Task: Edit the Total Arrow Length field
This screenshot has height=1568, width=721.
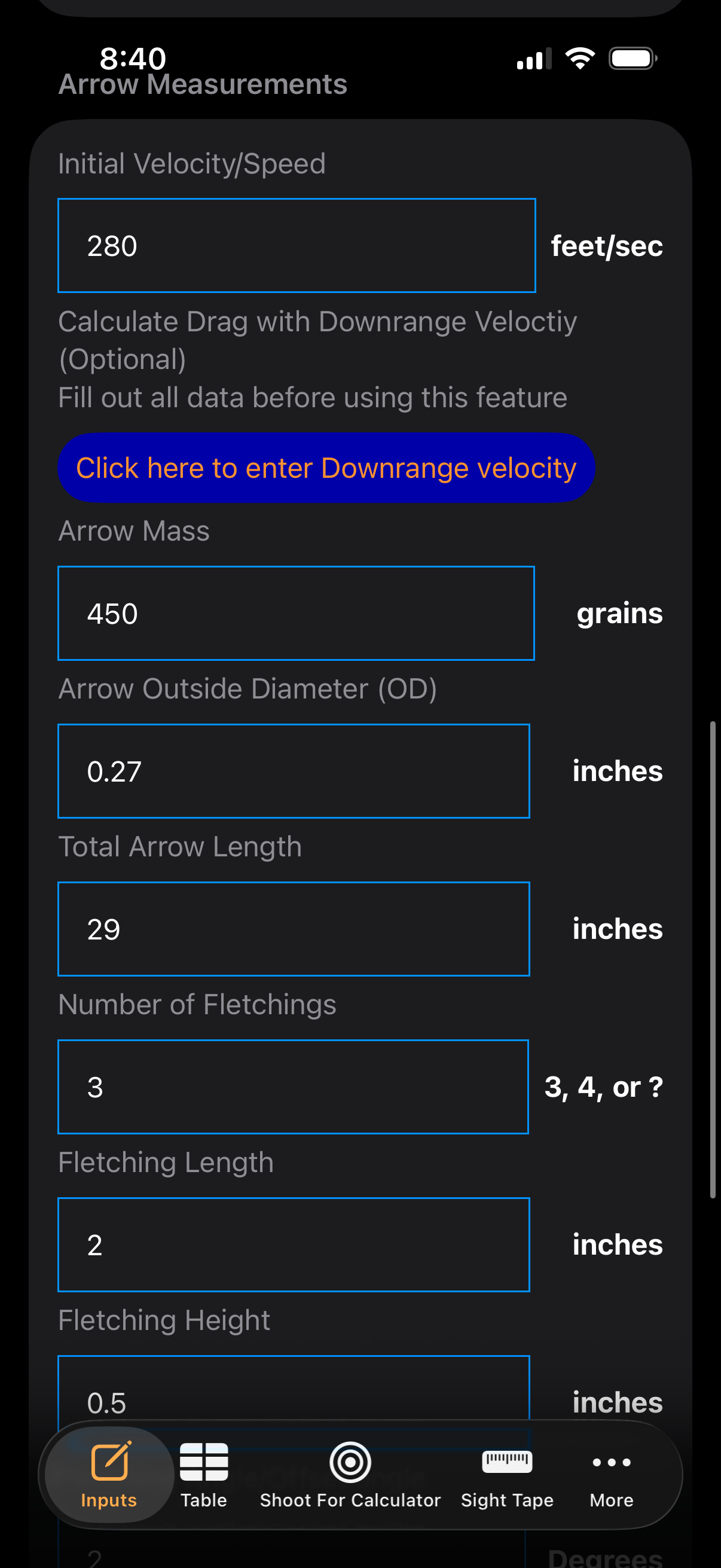Action: [294, 928]
